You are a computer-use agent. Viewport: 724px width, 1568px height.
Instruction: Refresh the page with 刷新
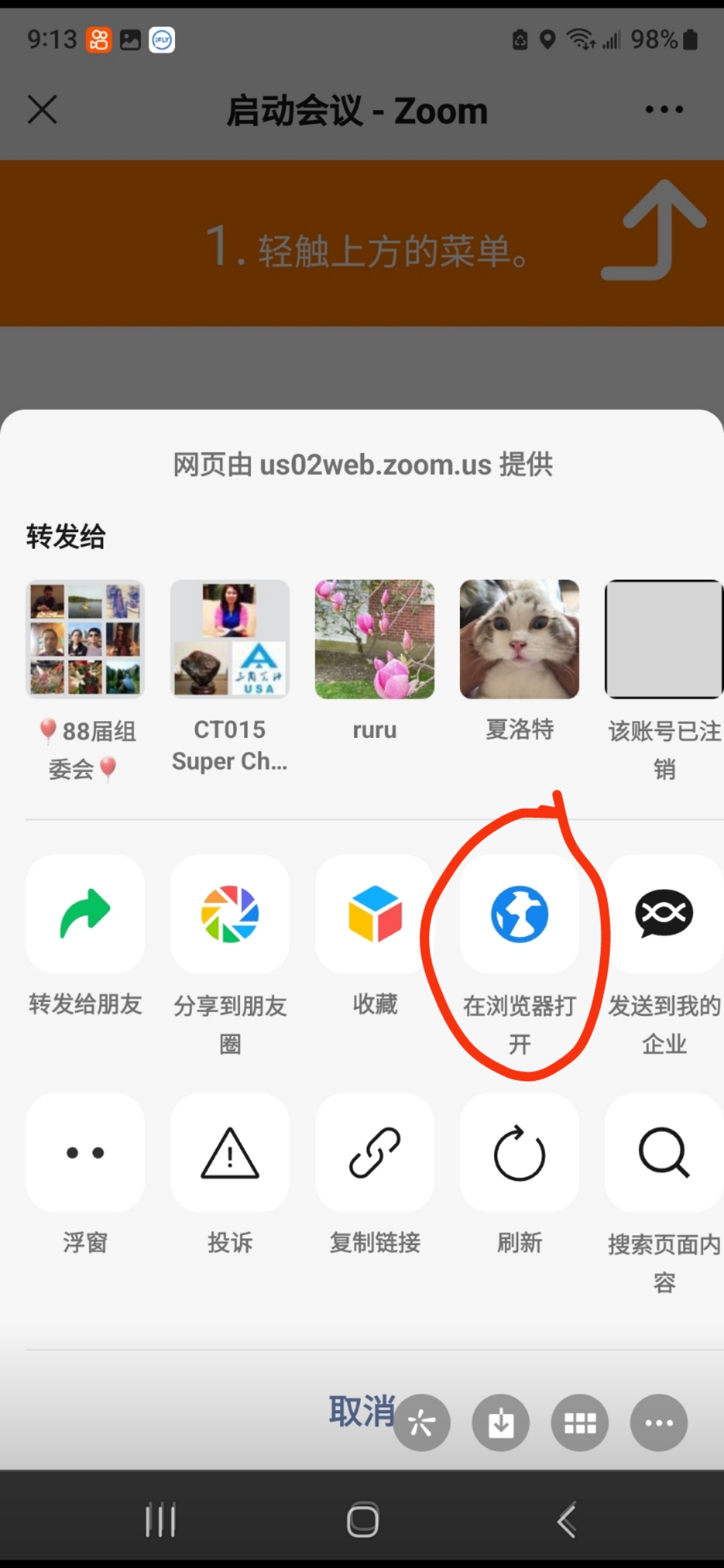tap(520, 1153)
